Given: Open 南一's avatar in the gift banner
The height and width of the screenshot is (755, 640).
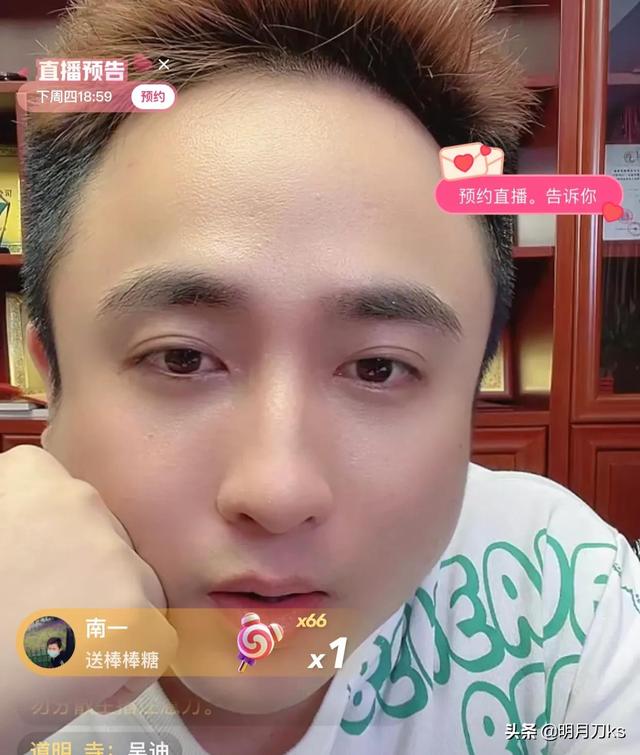Looking at the screenshot, I should click(x=49, y=642).
